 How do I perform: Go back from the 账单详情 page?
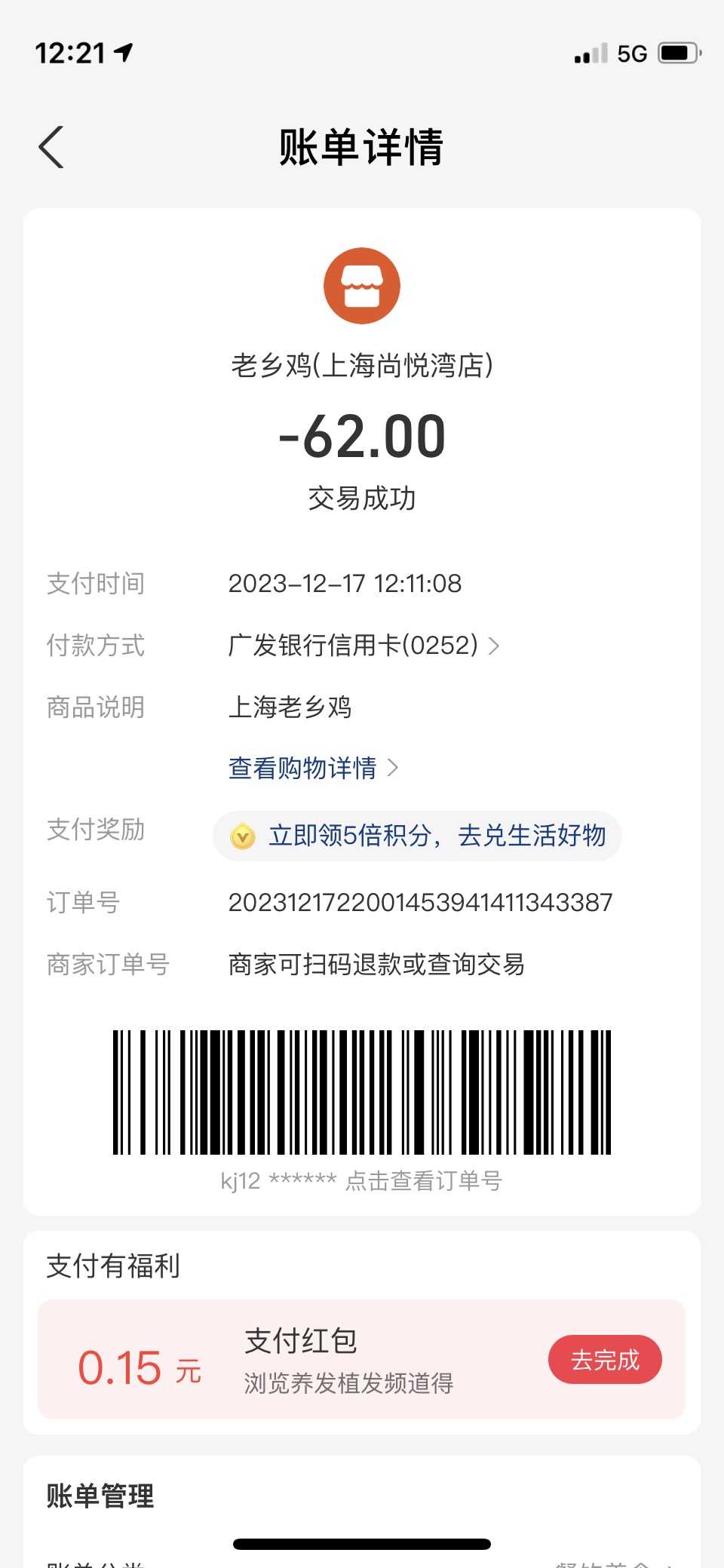51,147
